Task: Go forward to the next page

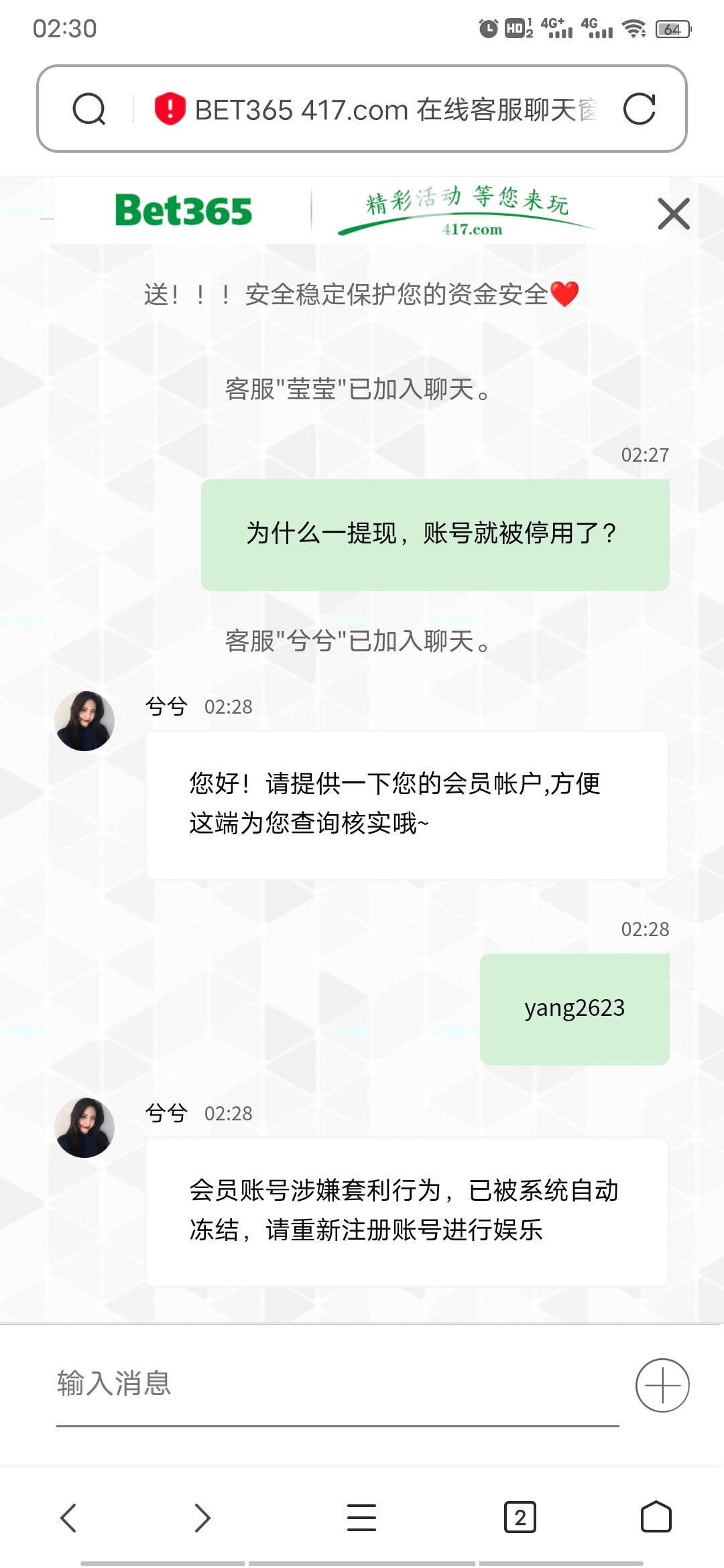Action: (x=202, y=1518)
